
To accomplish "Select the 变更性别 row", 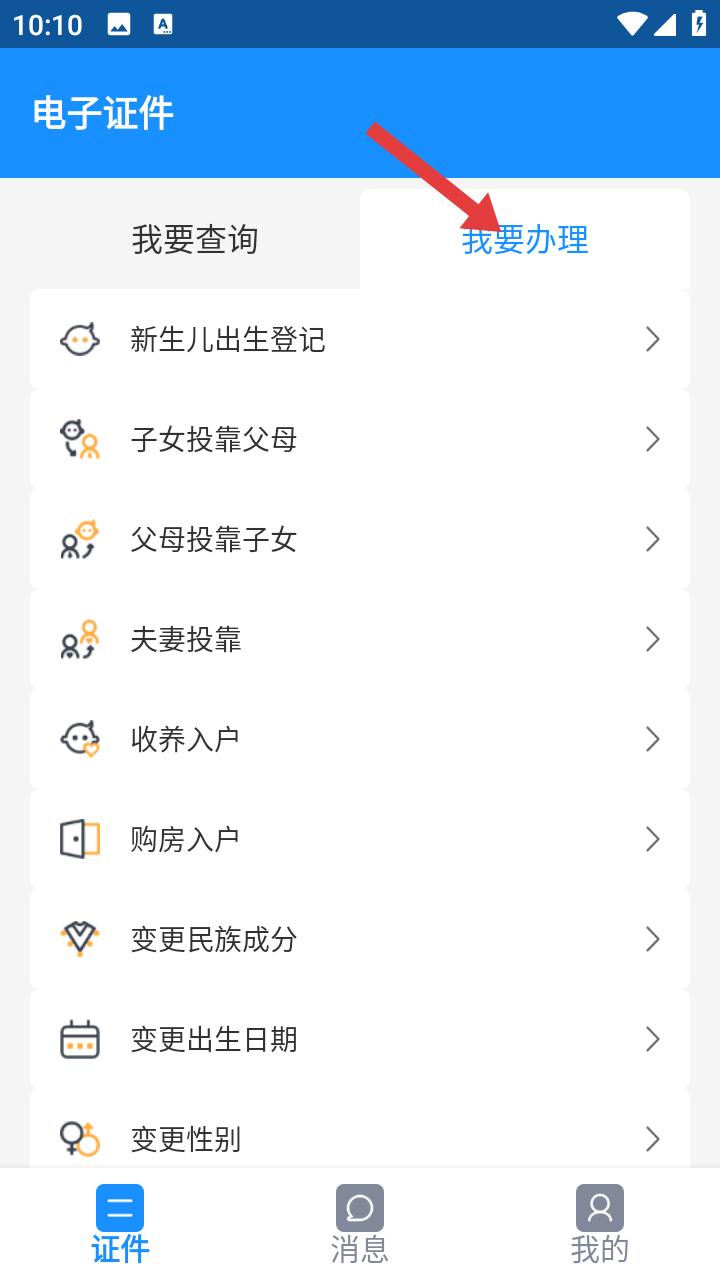I will tap(360, 1130).
